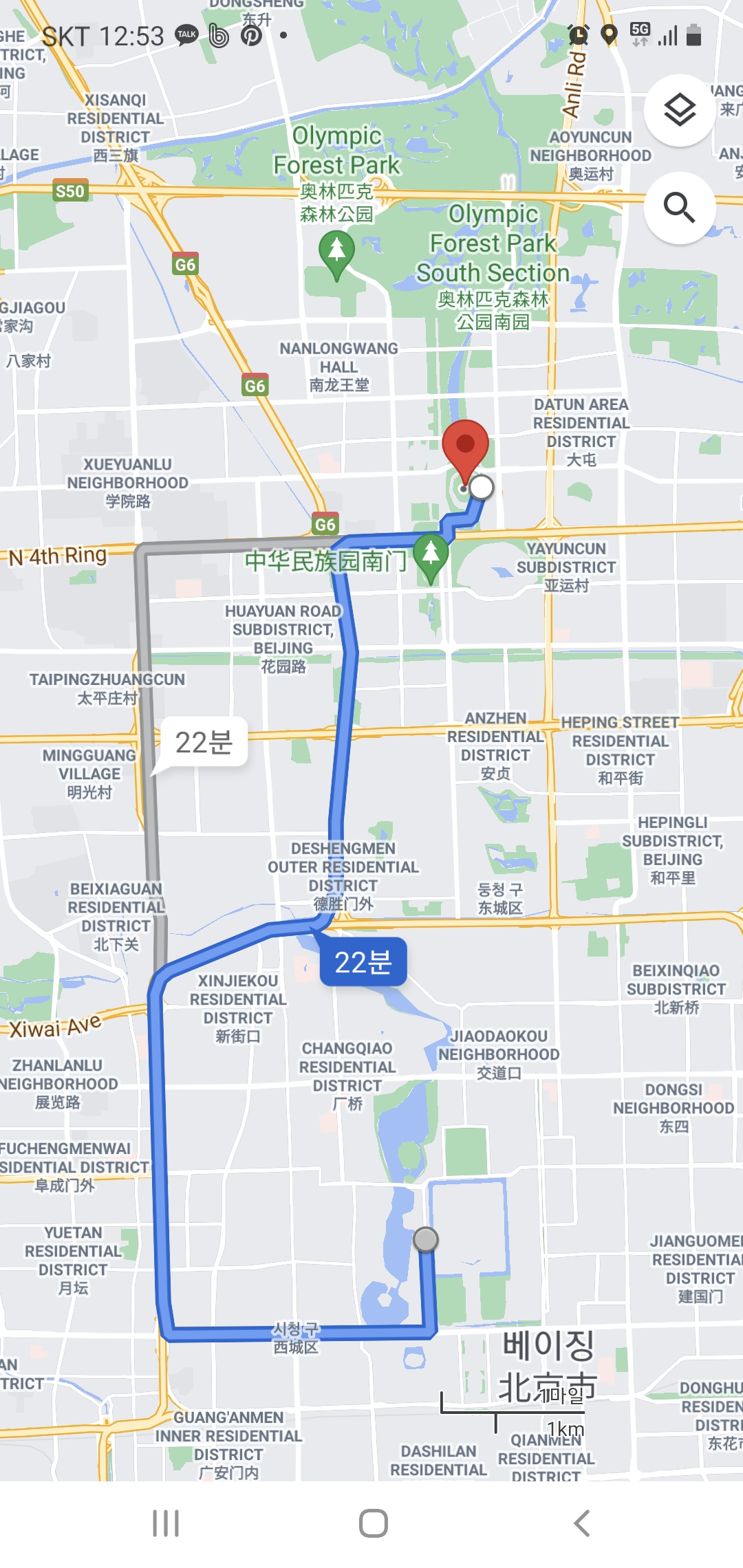The image size is (743, 1568).
Task: Open the map layers button
Action: click(680, 110)
